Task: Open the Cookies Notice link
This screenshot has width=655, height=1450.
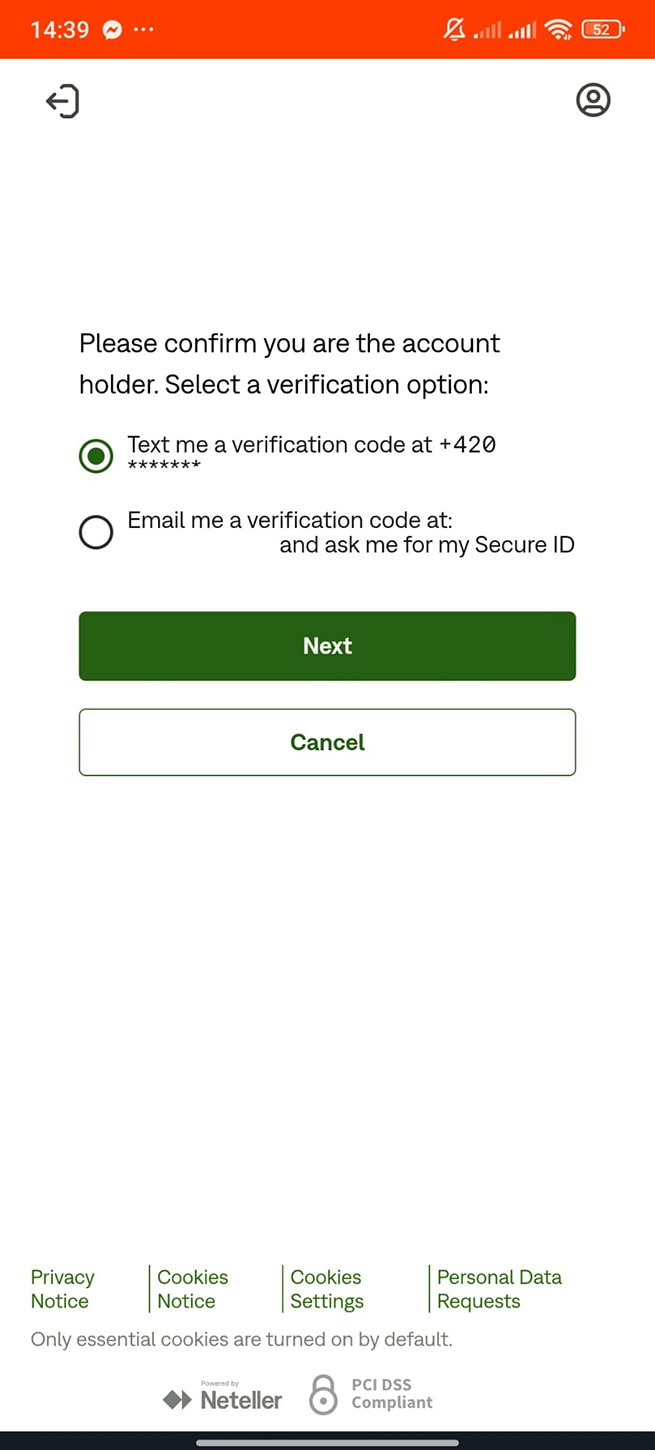Action: pos(192,1289)
